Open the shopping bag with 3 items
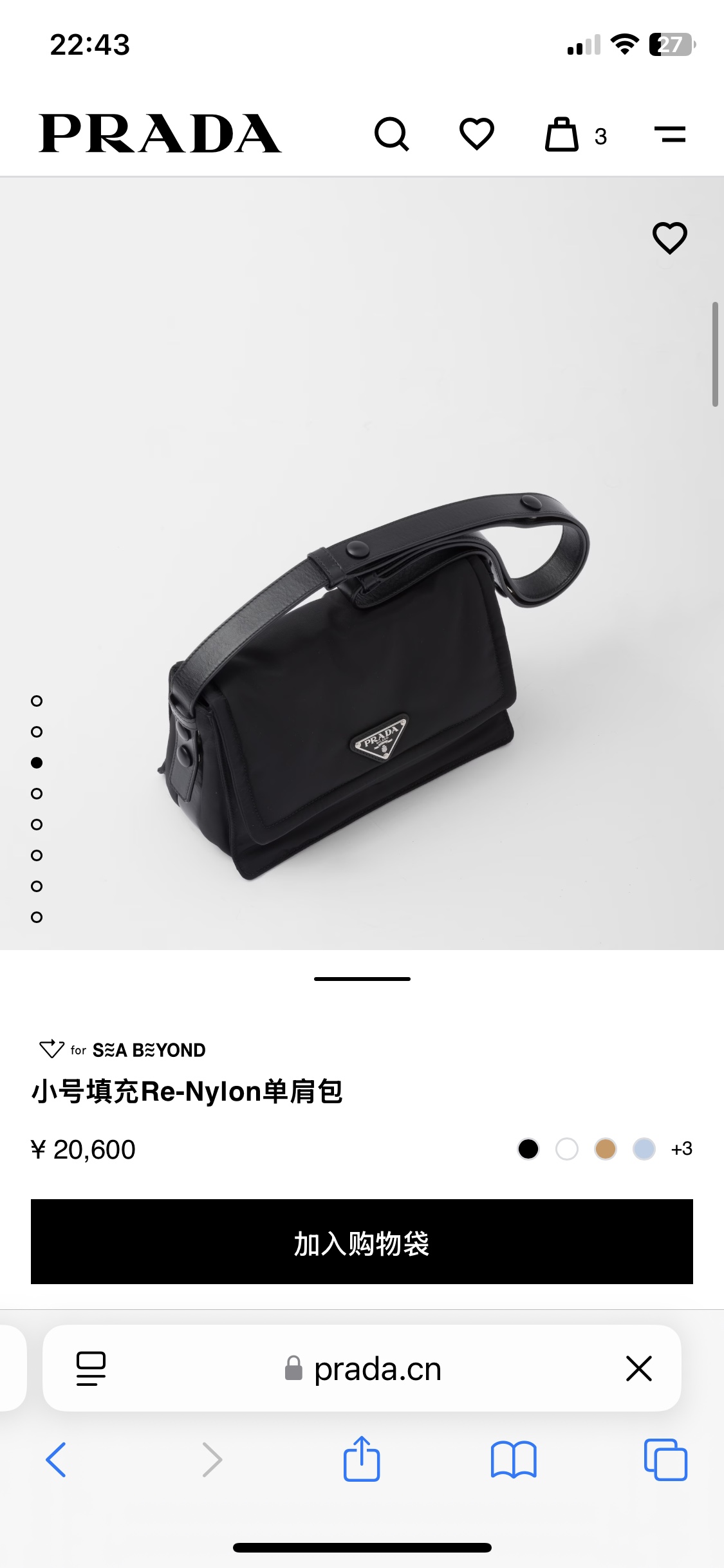Image resolution: width=724 pixels, height=1568 pixels. (575, 135)
